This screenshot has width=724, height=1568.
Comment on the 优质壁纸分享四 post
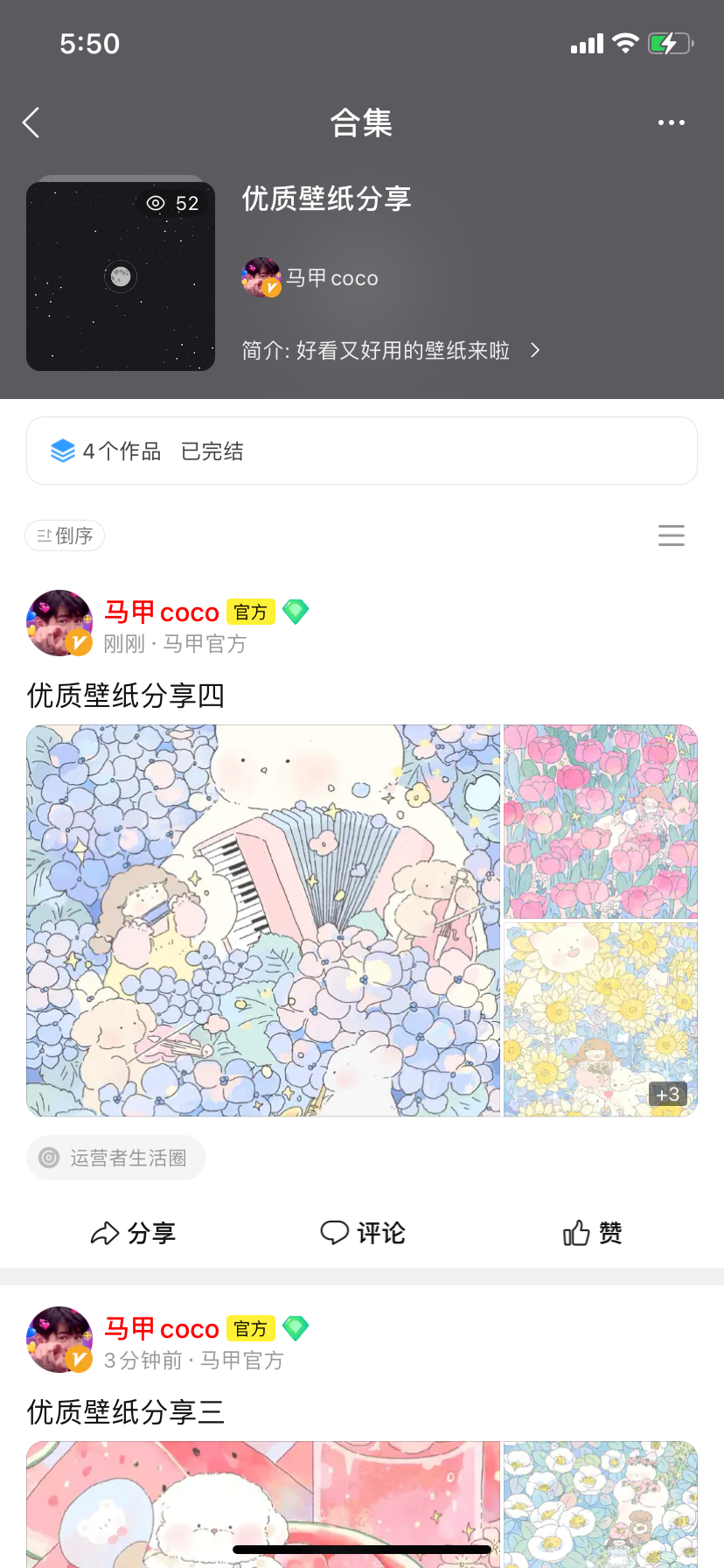pos(362,1233)
